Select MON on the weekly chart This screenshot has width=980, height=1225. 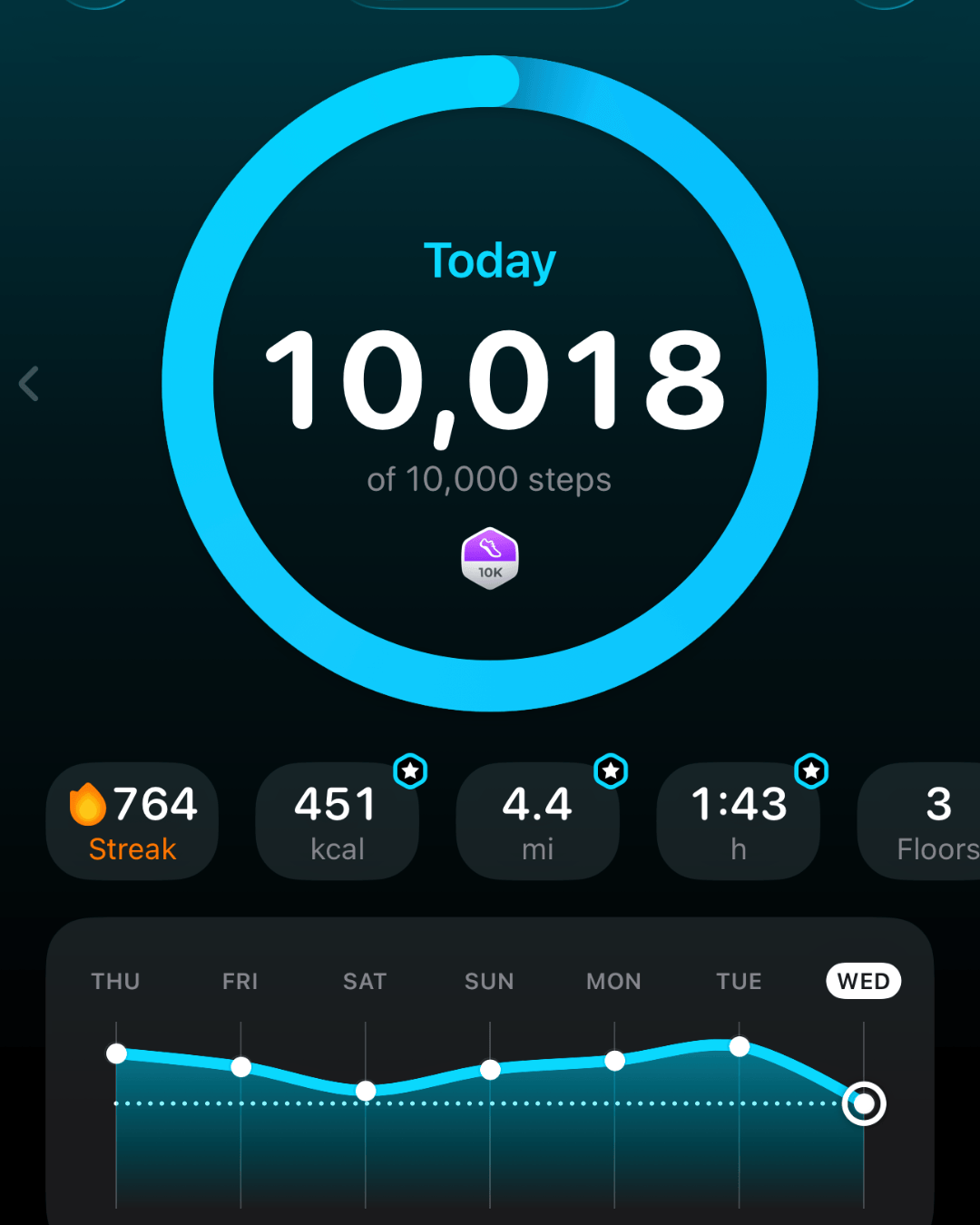click(x=614, y=981)
